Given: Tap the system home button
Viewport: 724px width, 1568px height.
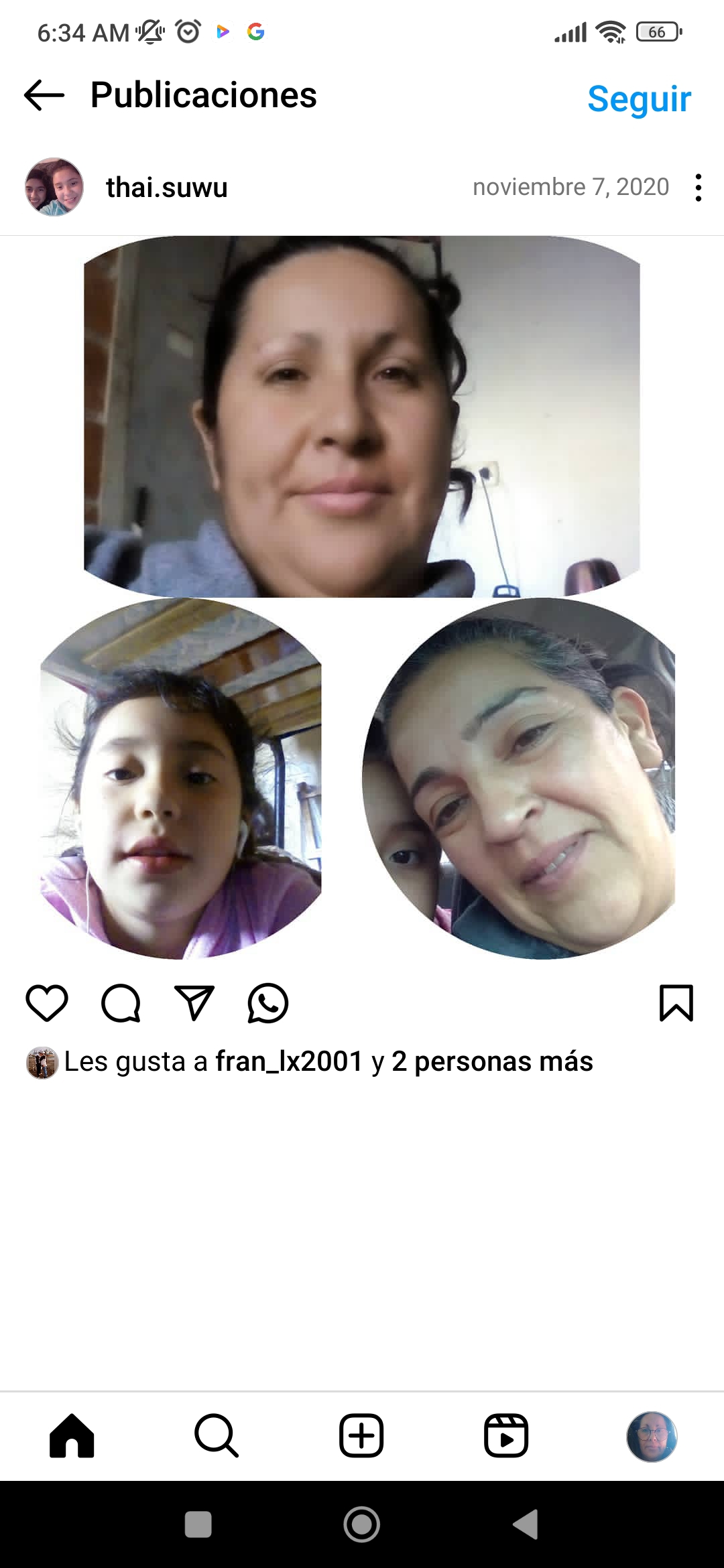Looking at the screenshot, I should 362,1524.
